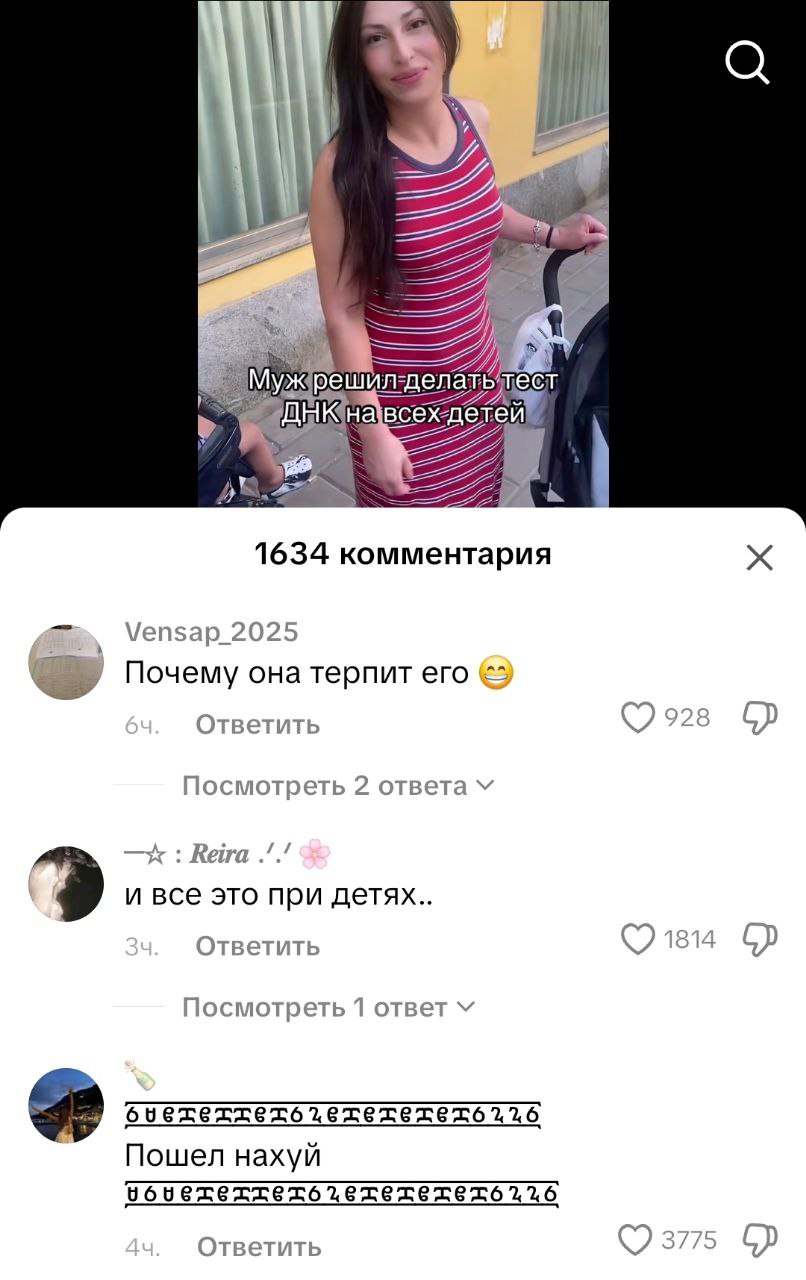Screen dimensions: 806x1280
Task: Reply to the comment with 3775 likes
Action: [x=258, y=1247]
